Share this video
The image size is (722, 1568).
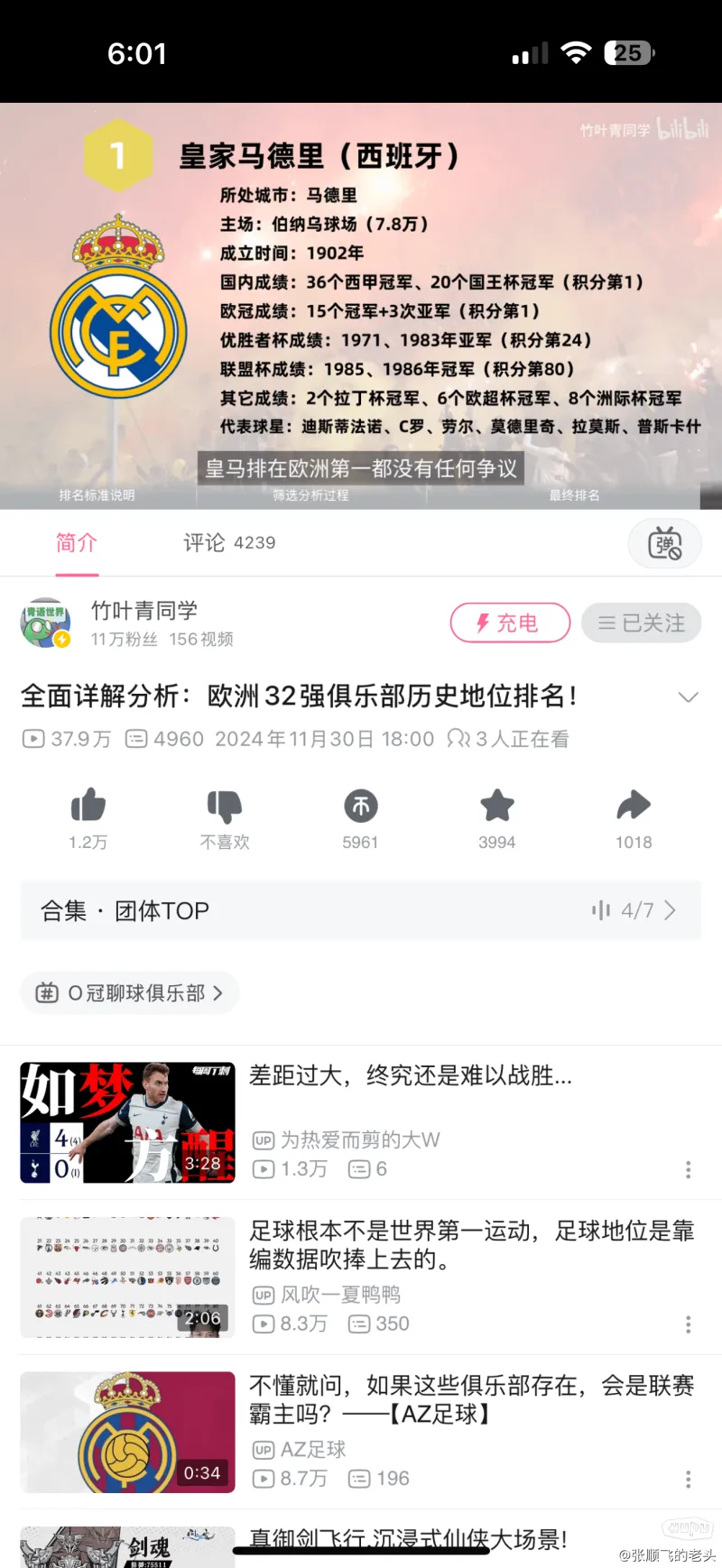634,806
